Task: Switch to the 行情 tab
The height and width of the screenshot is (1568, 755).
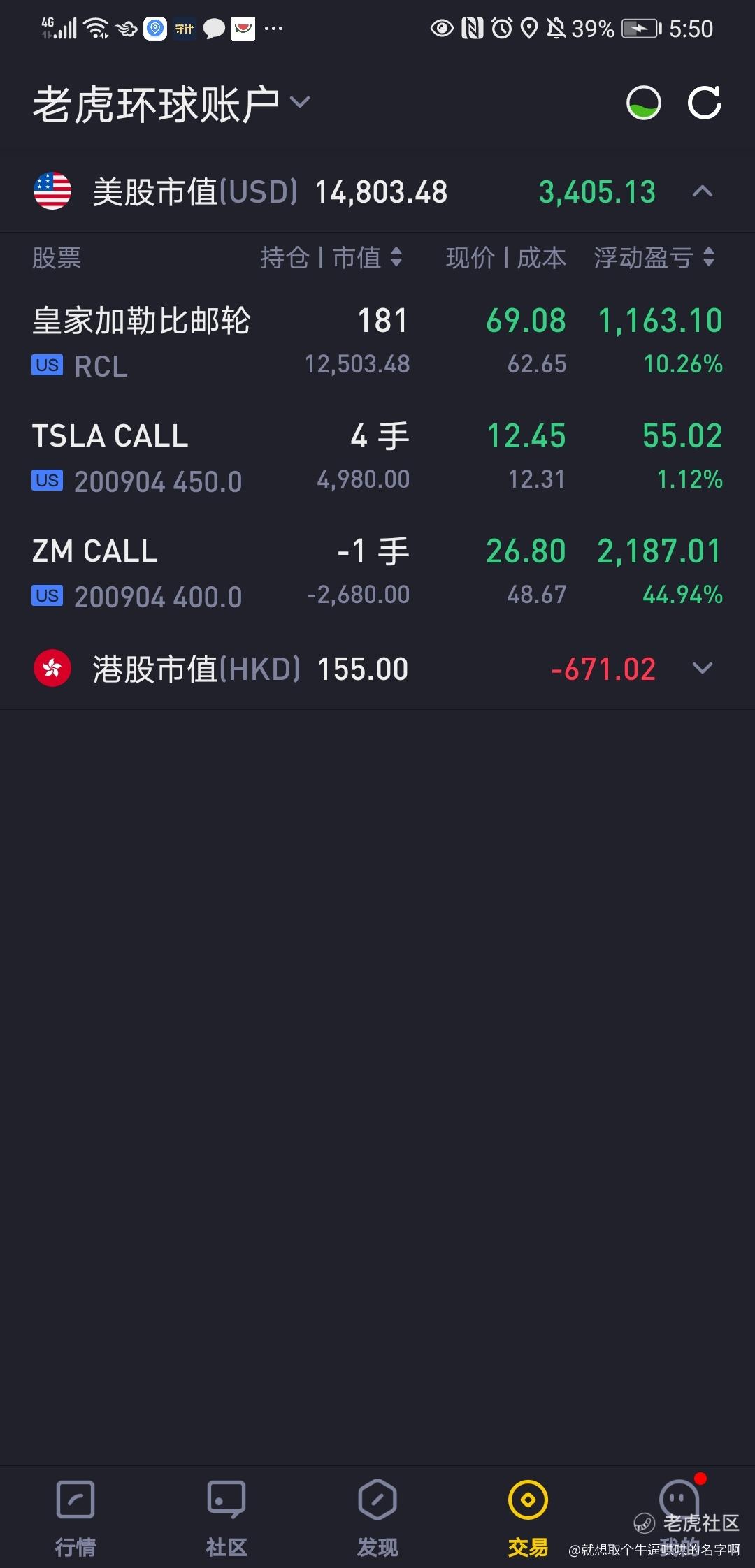Action: click(x=75, y=1518)
